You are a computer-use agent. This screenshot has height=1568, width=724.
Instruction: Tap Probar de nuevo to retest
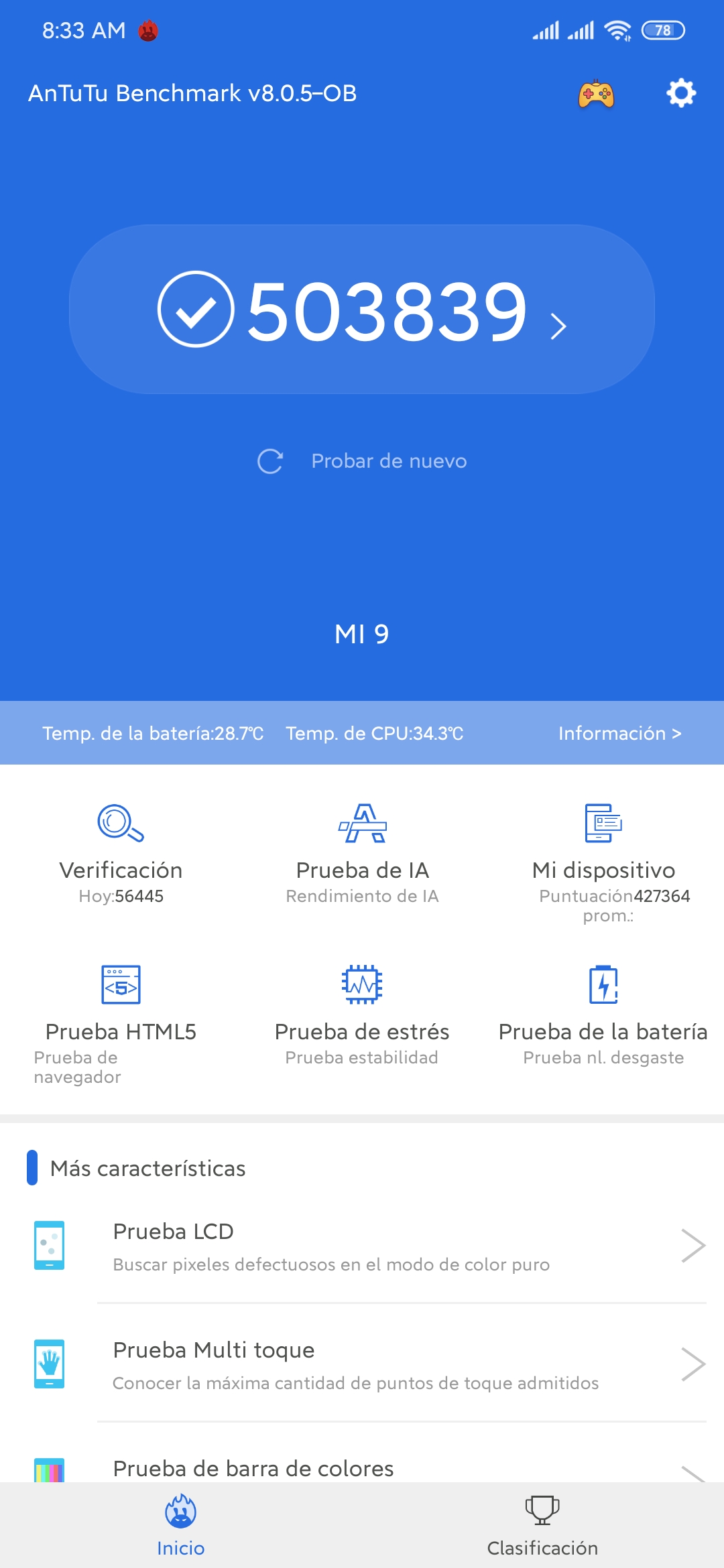coord(363,461)
